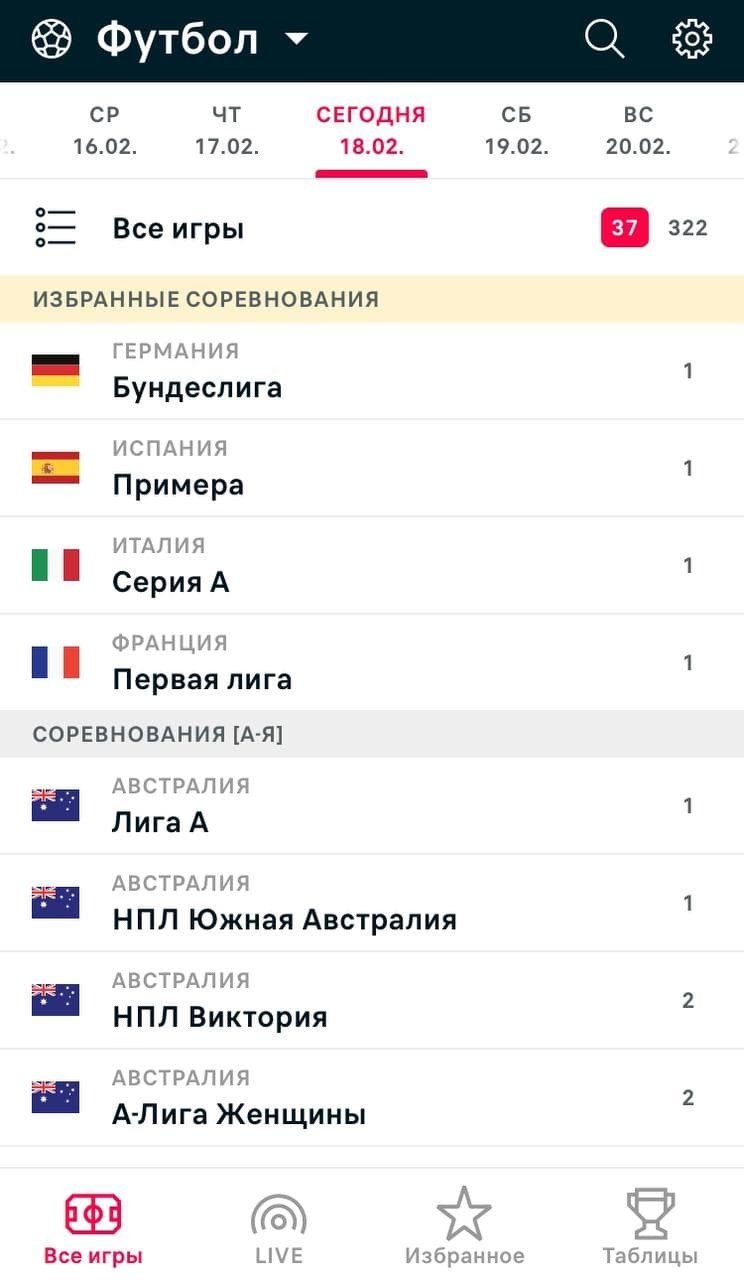The image size is (744, 1280).
Task: Switch to date СБ 19.02.
Action: (x=517, y=131)
